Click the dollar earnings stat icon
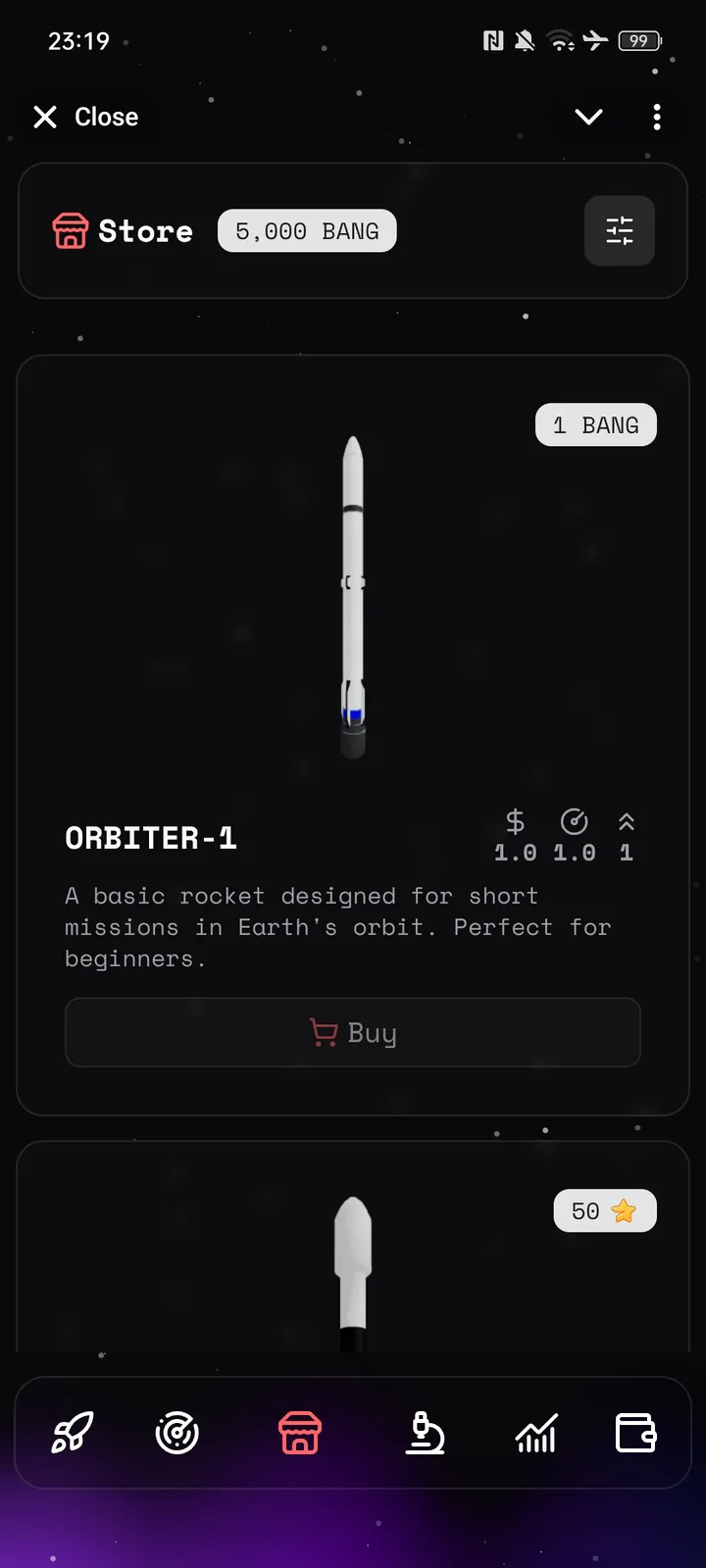706x1568 pixels. coord(515,822)
